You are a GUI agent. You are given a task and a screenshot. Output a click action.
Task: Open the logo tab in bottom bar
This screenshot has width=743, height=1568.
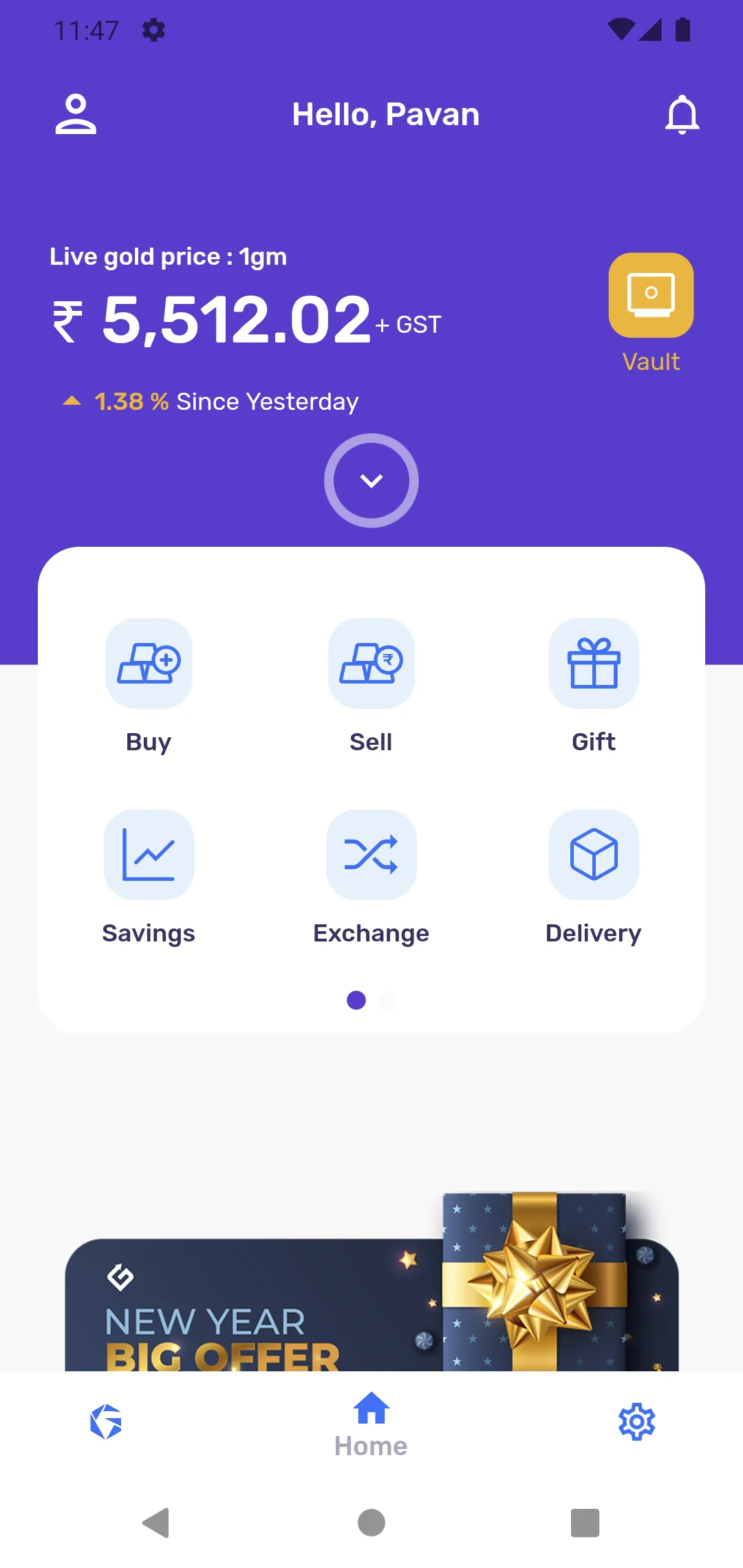pos(106,1422)
